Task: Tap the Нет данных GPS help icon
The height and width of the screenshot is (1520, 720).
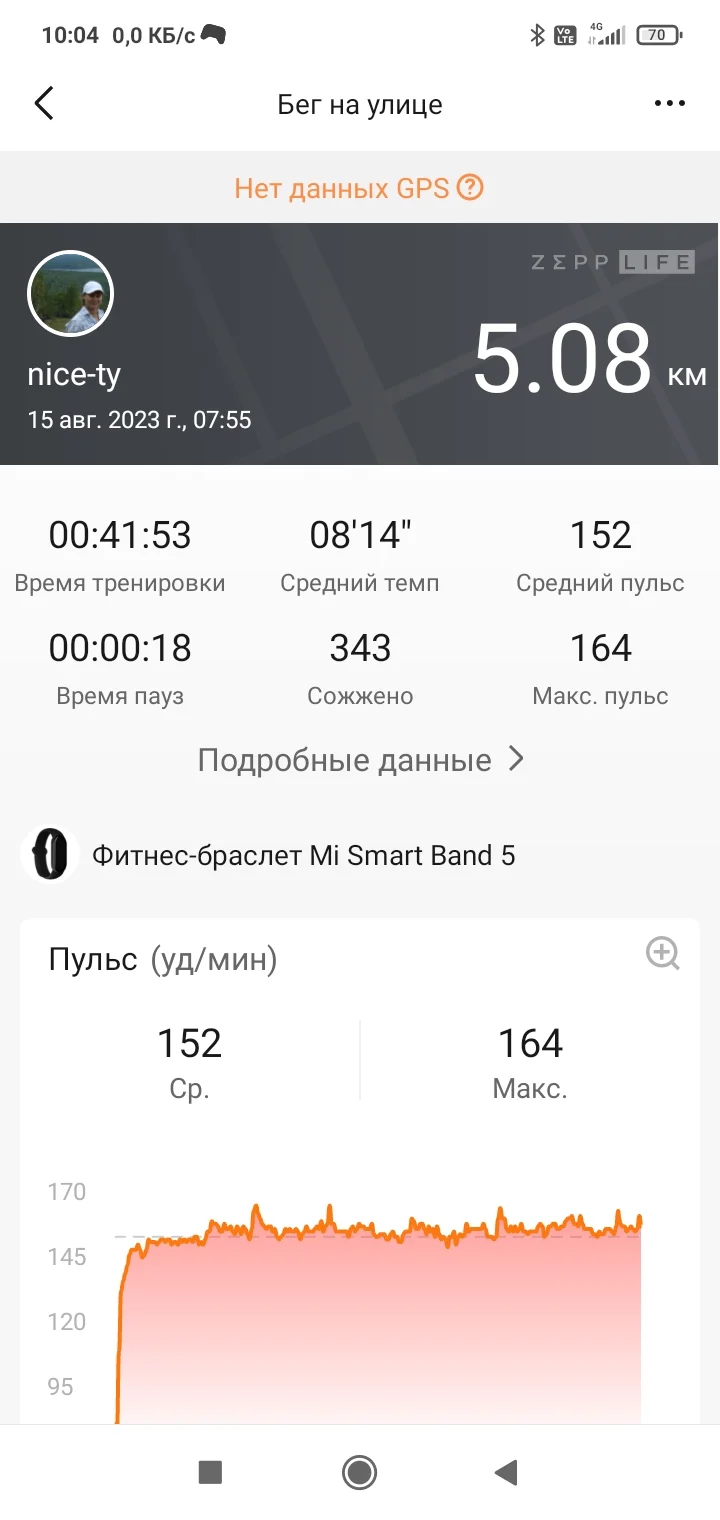Action: pos(470,187)
